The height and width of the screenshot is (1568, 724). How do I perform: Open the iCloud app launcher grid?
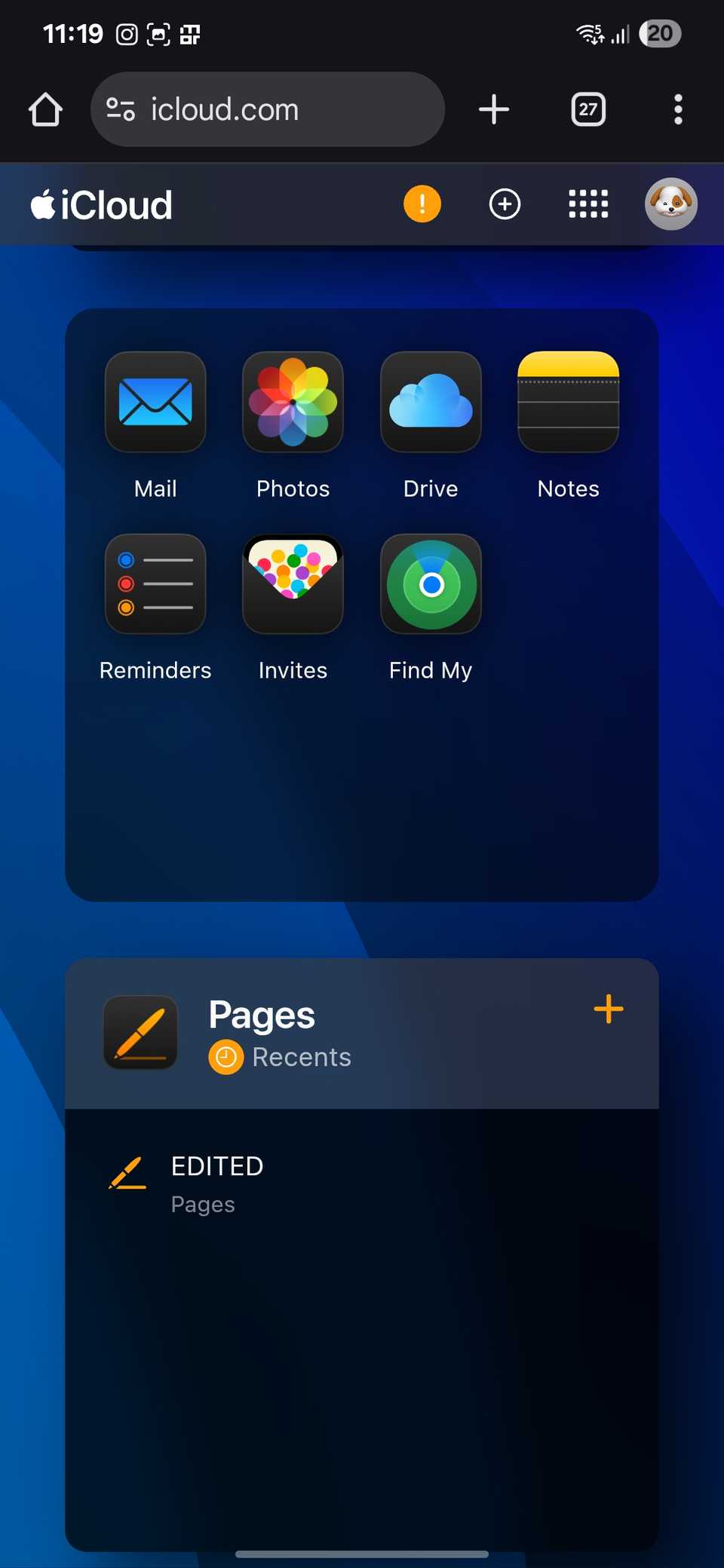click(587, 204)
